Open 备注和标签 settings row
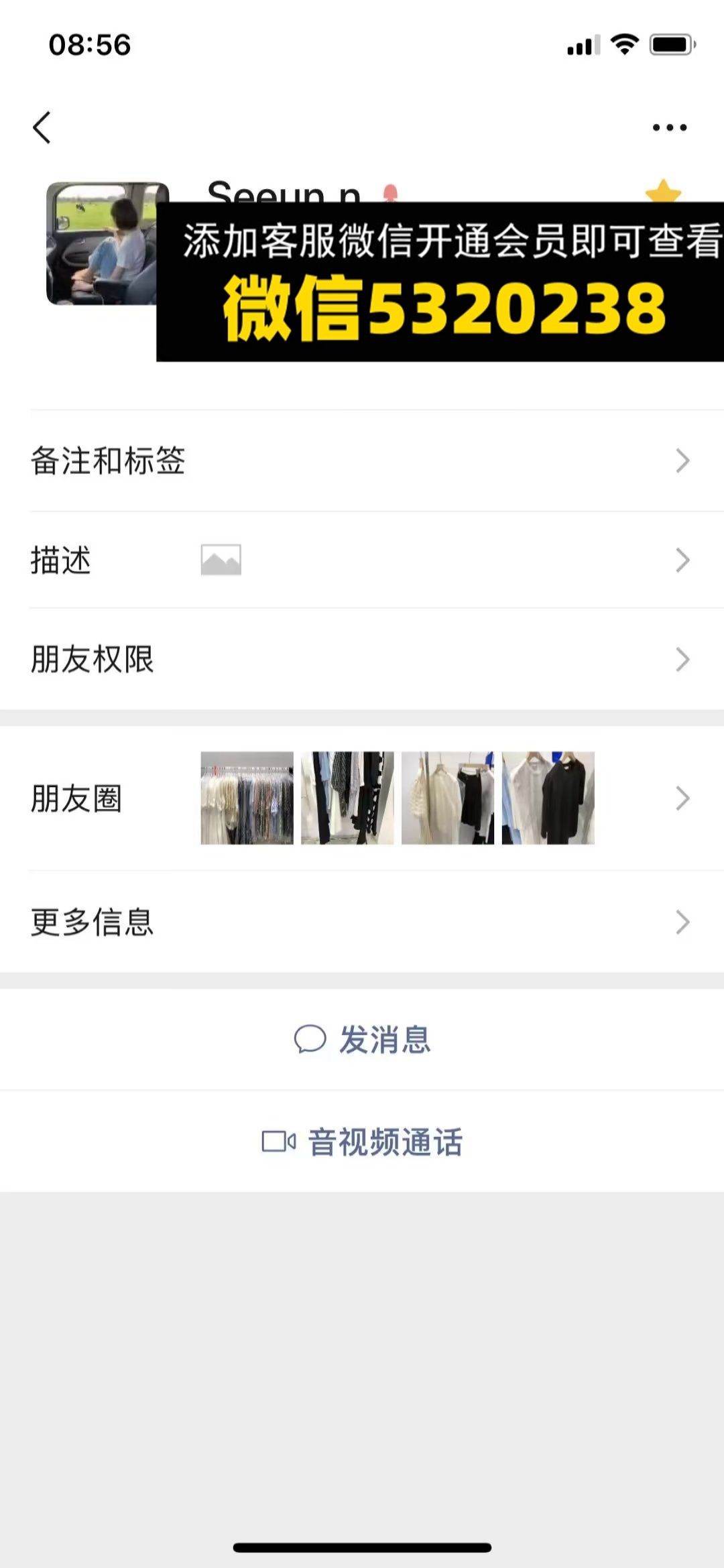 pos(362,461)
